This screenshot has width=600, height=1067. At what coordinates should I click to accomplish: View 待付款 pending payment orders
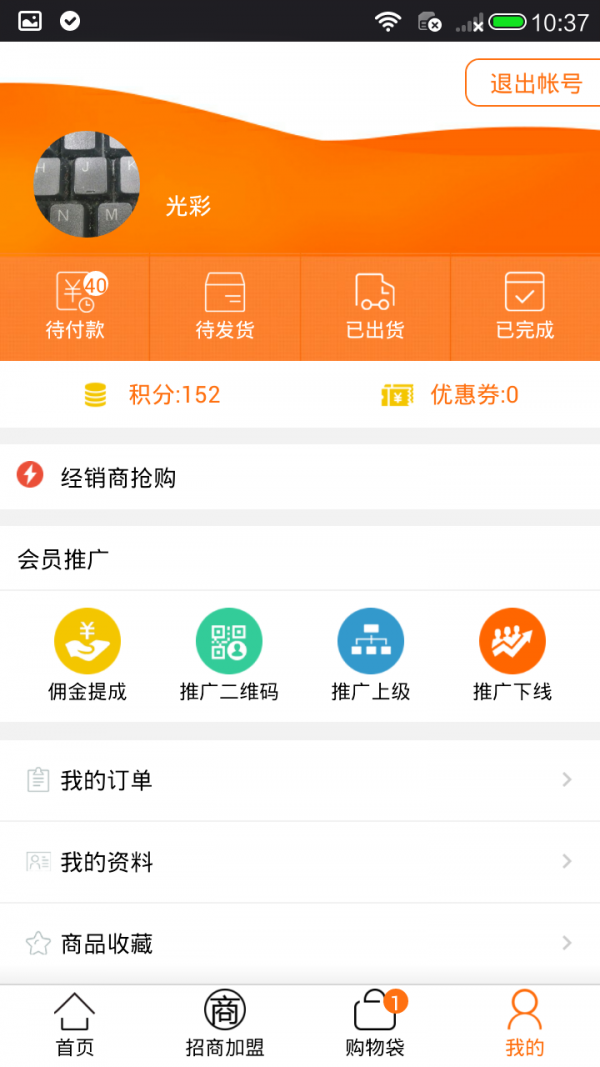click(75, 307)
